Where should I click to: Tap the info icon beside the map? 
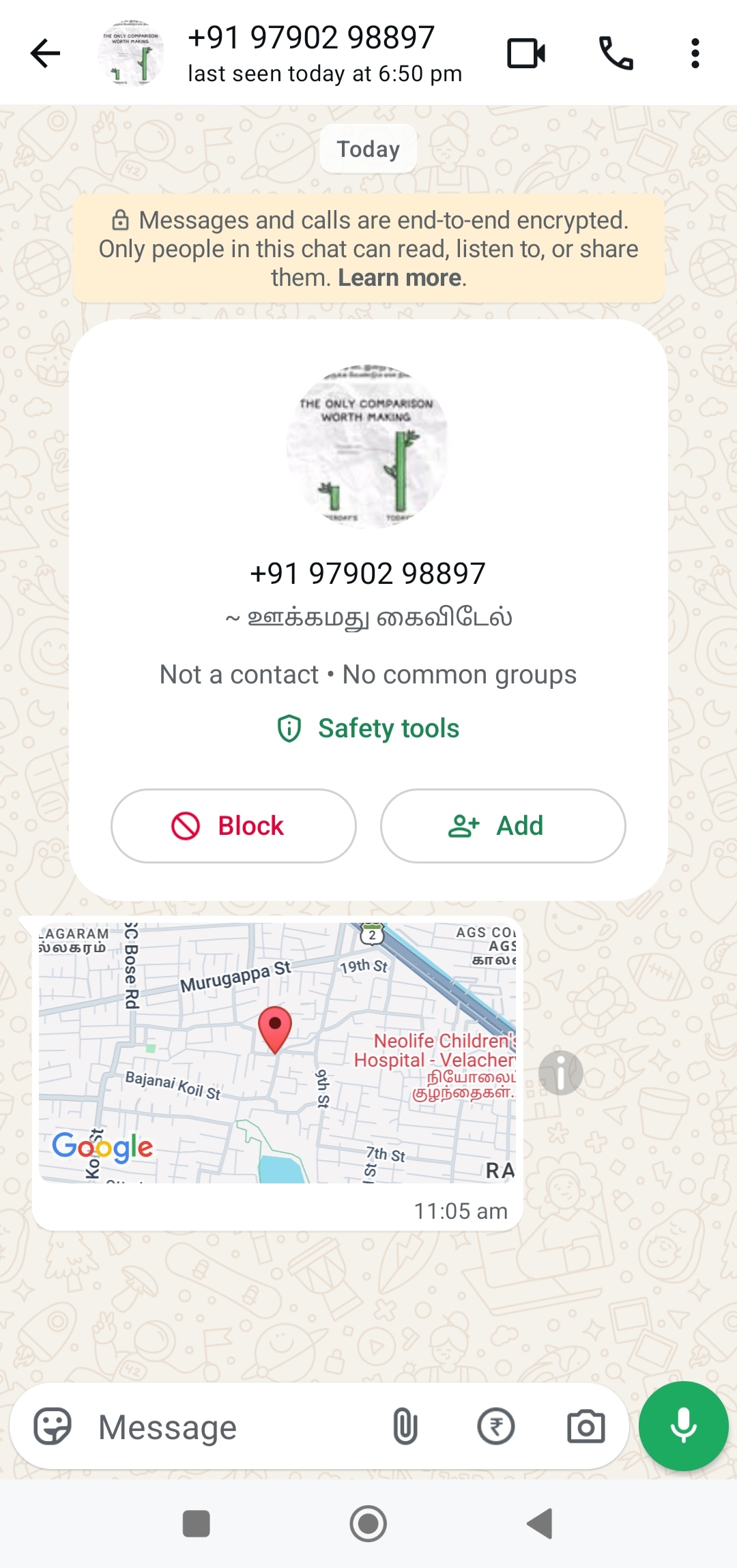pos(560,1073)
